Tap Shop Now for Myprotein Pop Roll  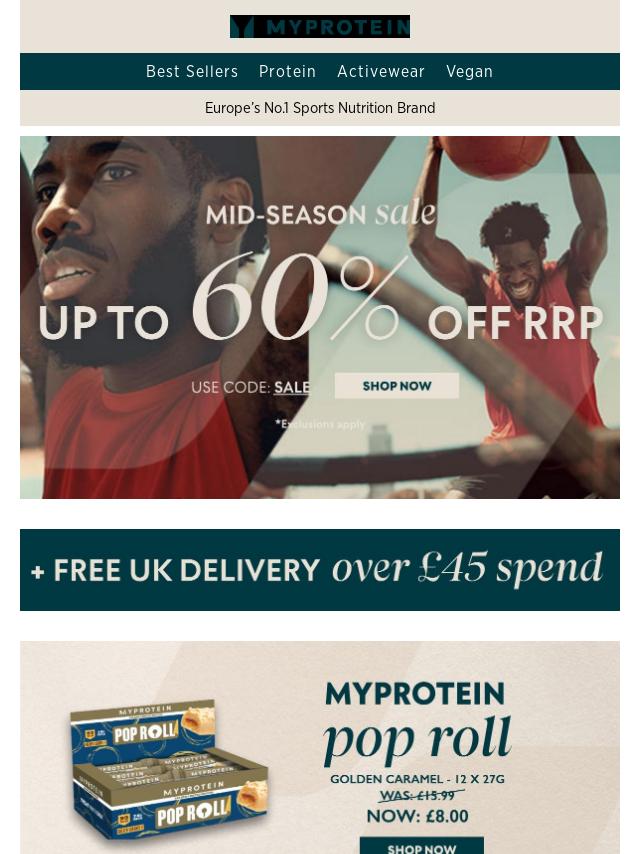coord(421,846)
